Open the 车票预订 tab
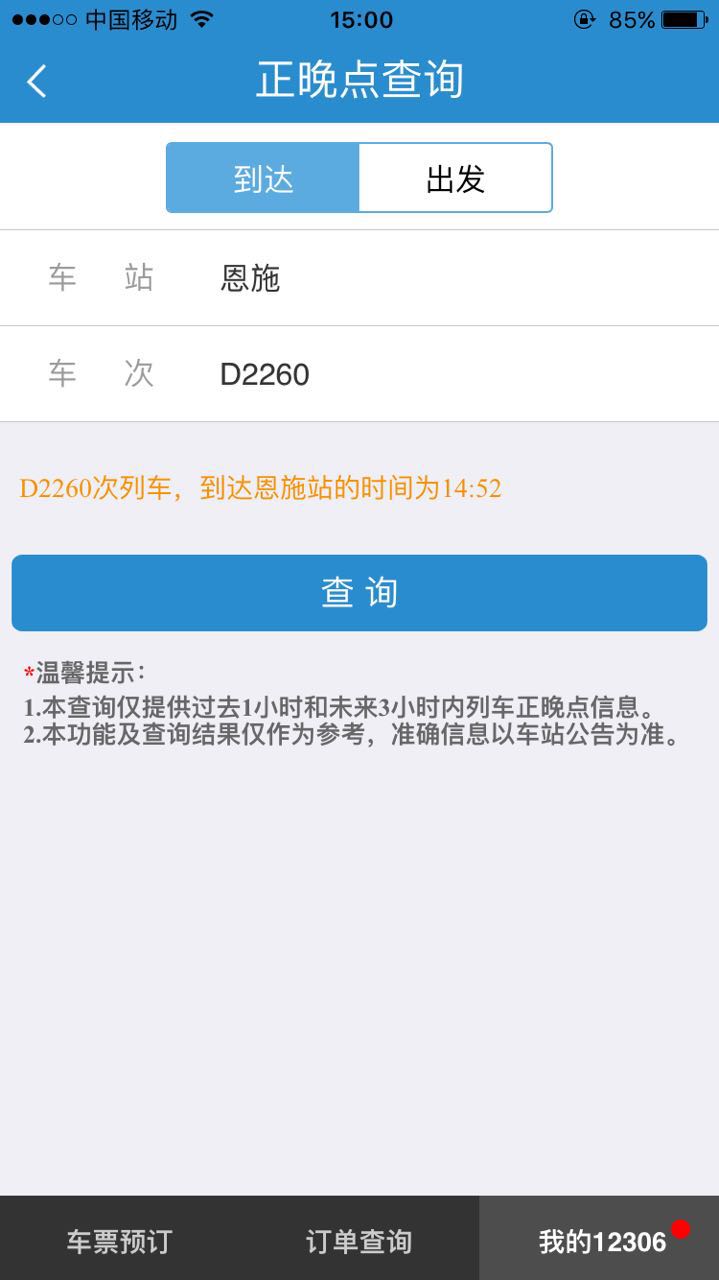This screenshot has width=719, height=1280. coord(120,1239)
